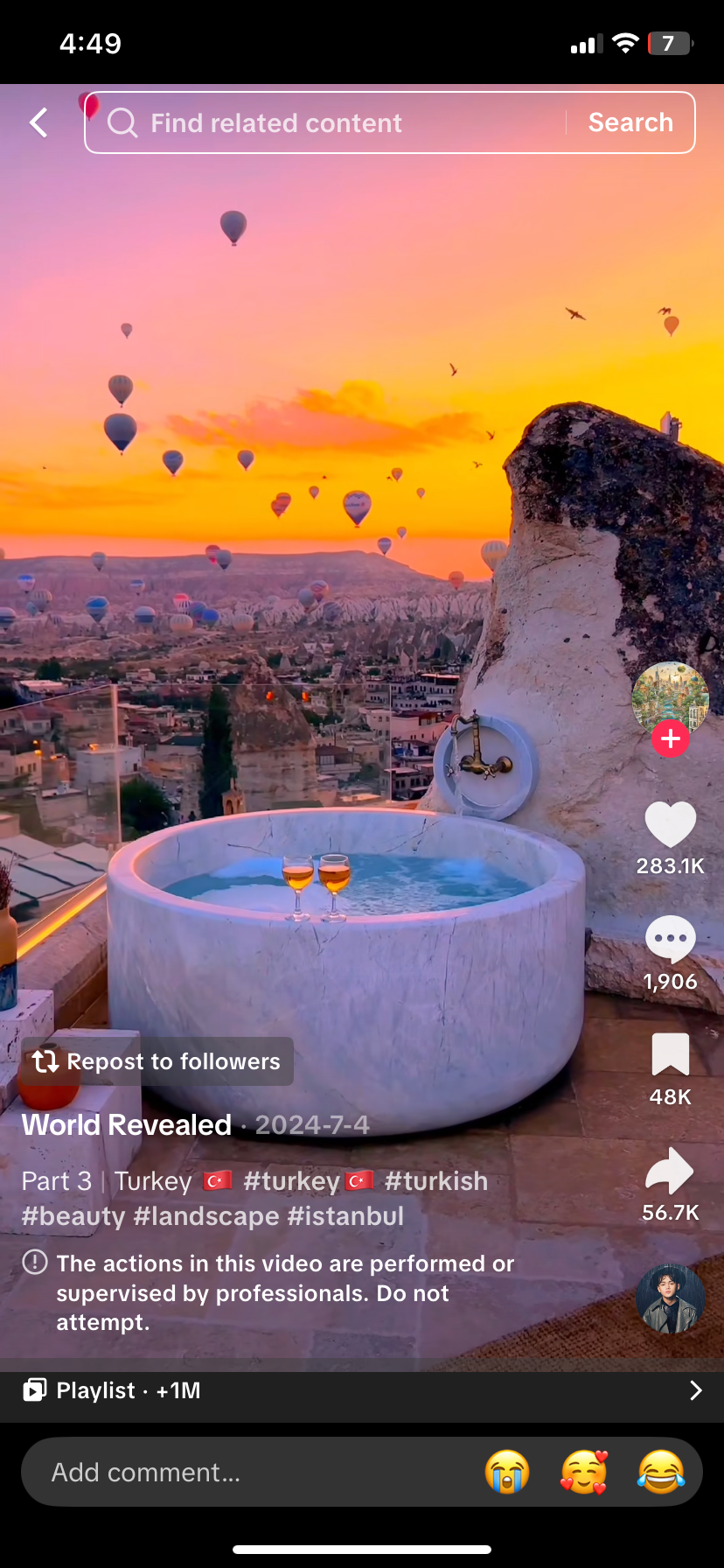Bookmark this video

(x=671, y=1054)
